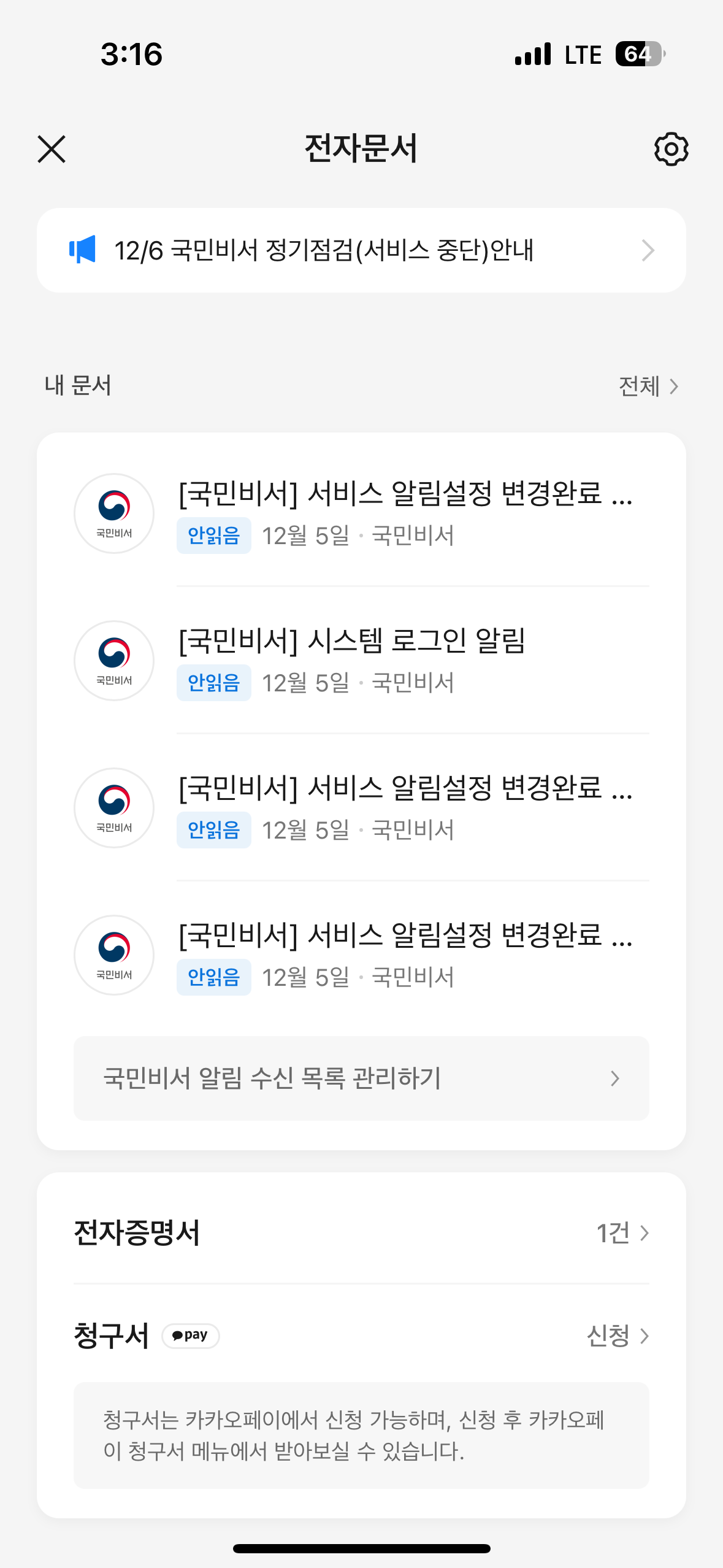Viewport: 723px width, 1568px height.
Task: Open the settings gear
Action: pos(671,149)
